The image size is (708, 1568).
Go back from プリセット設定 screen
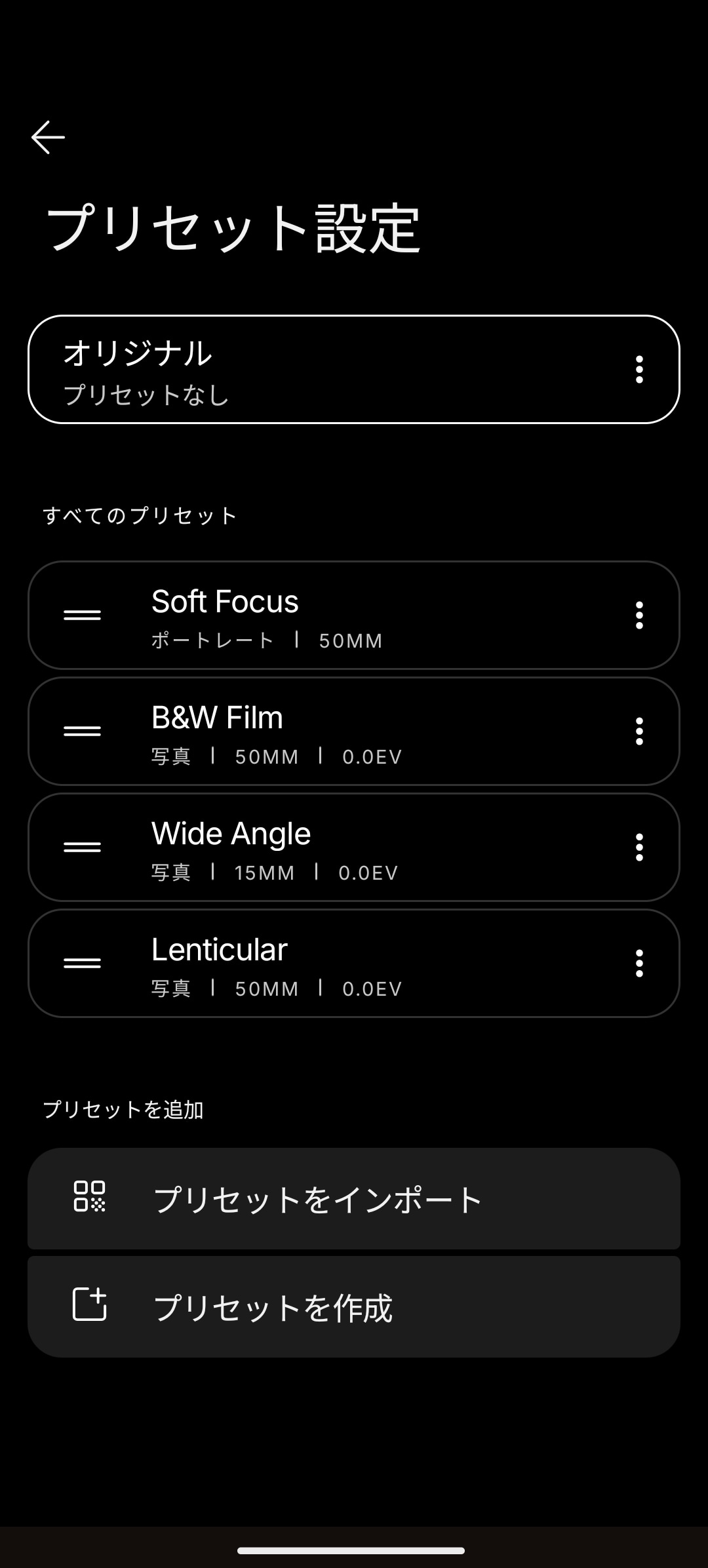click(48, 137)
